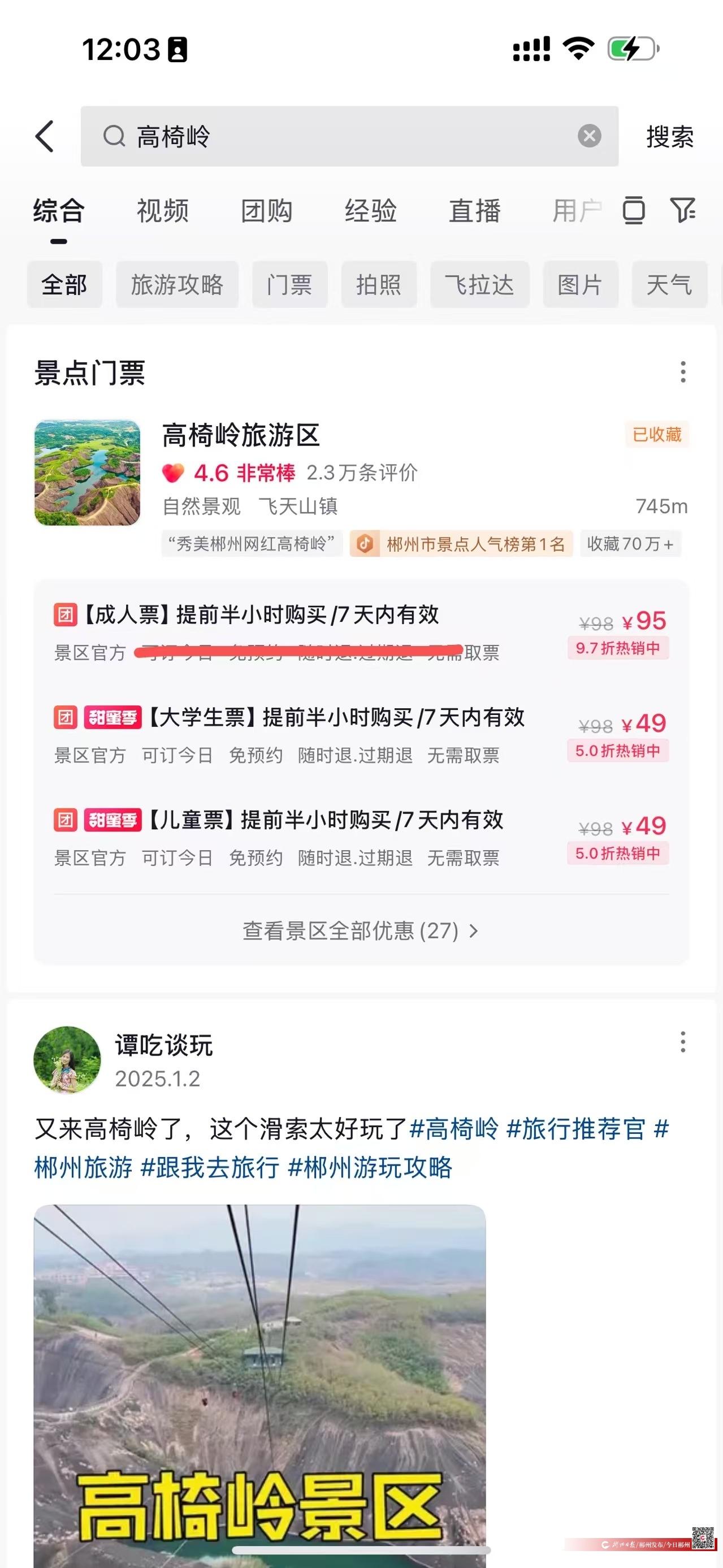Open 谭吃谈玩 profile avatar

click(x=67, y=1060)
